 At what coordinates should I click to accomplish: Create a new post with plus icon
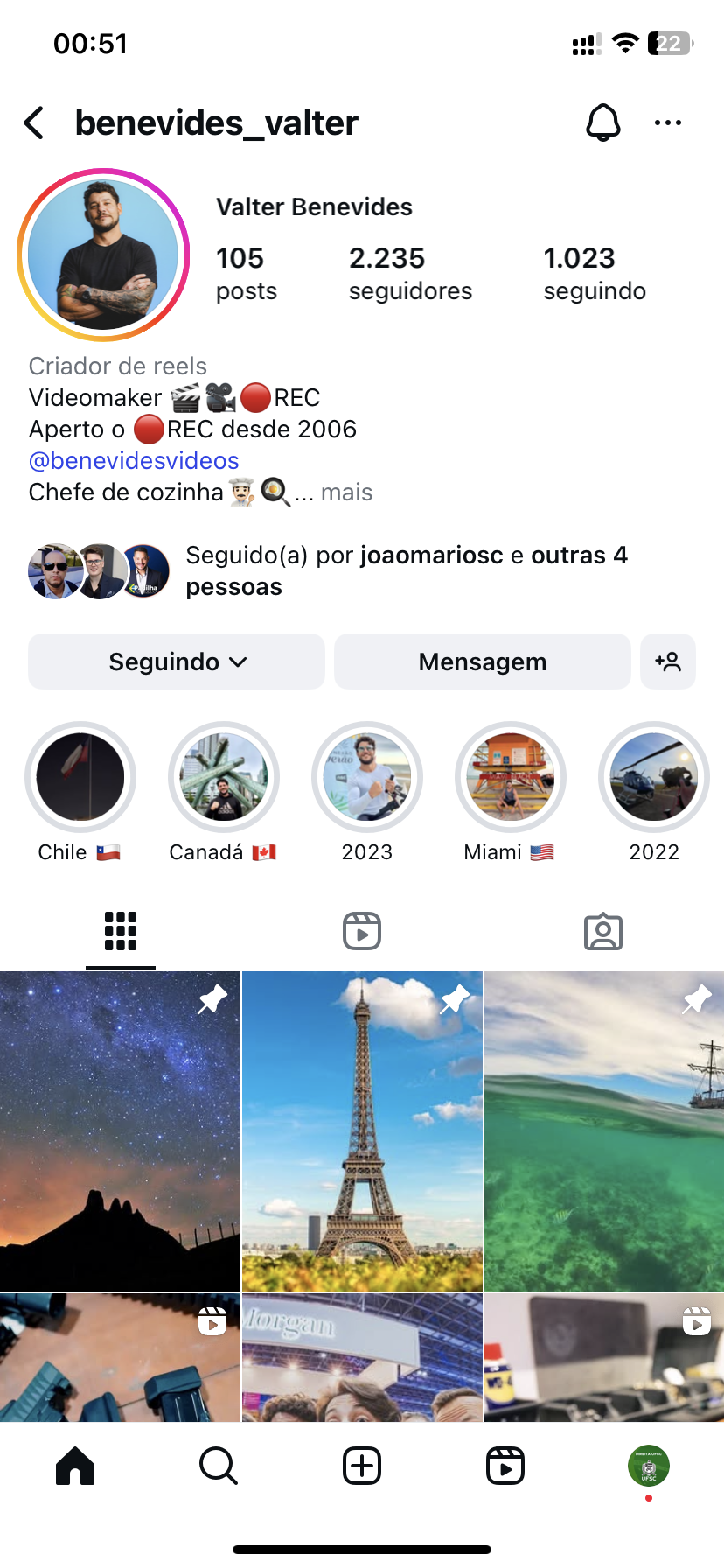362,1466
